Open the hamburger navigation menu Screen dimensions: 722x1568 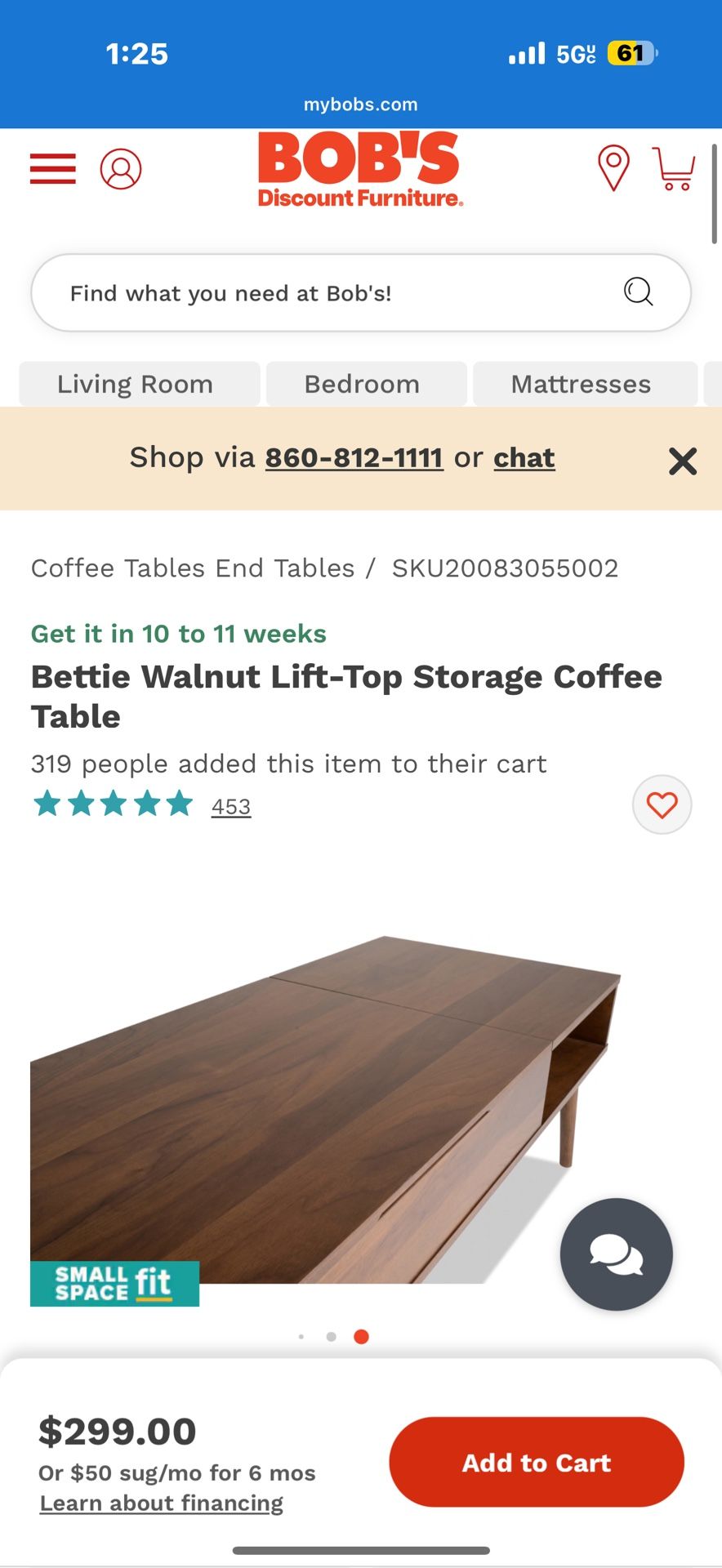pyautogui.click(x=52, y=169)
